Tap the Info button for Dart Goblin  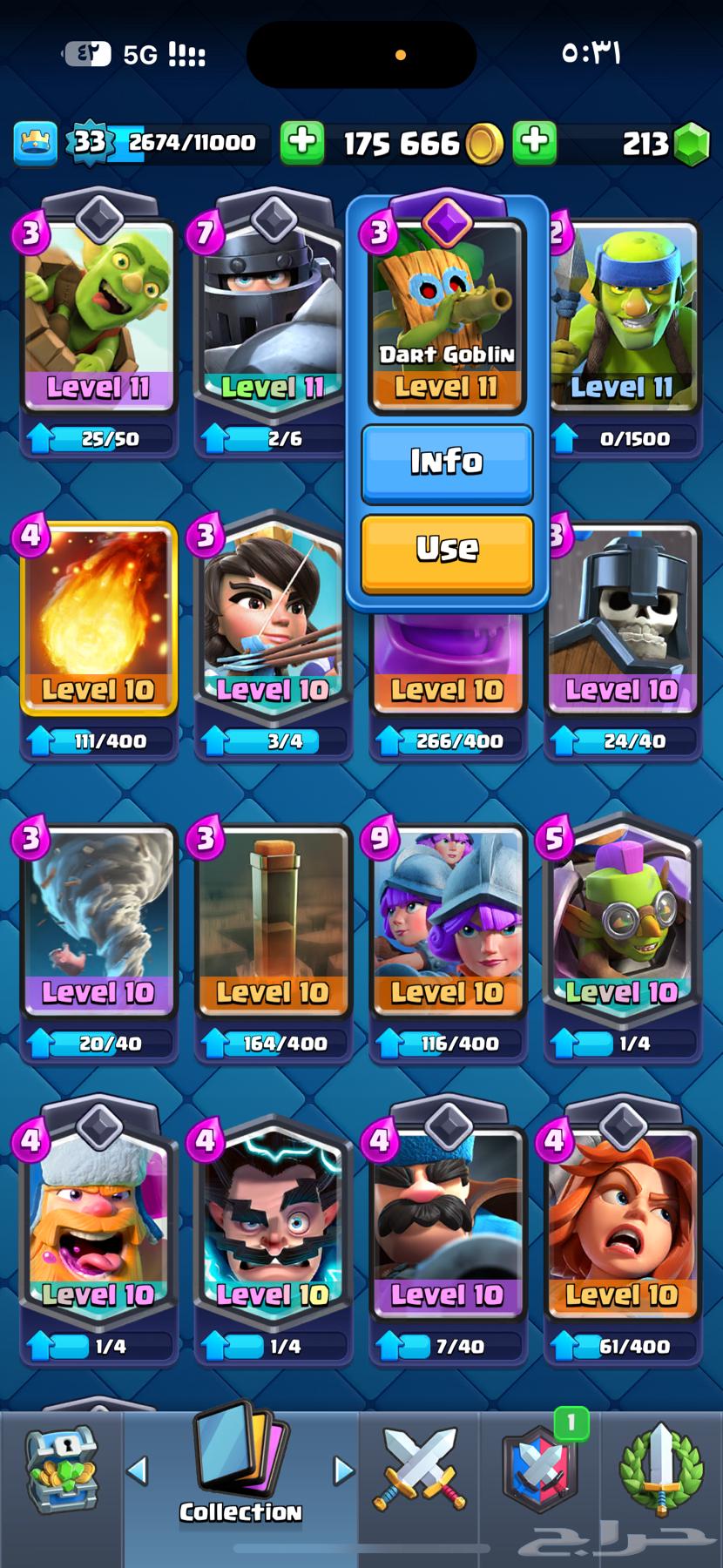click(447, 462)
